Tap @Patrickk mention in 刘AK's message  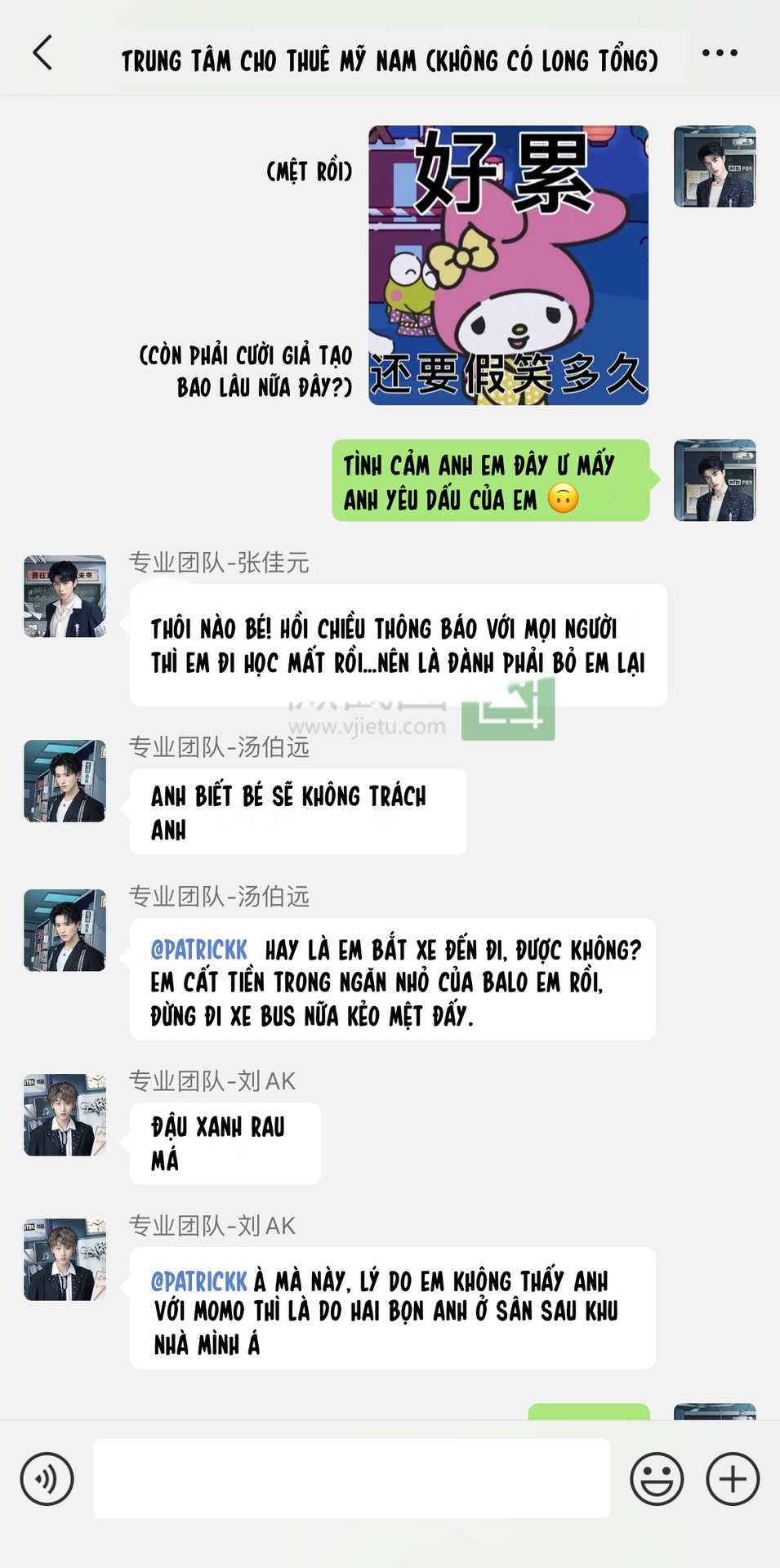point(198,1281)
